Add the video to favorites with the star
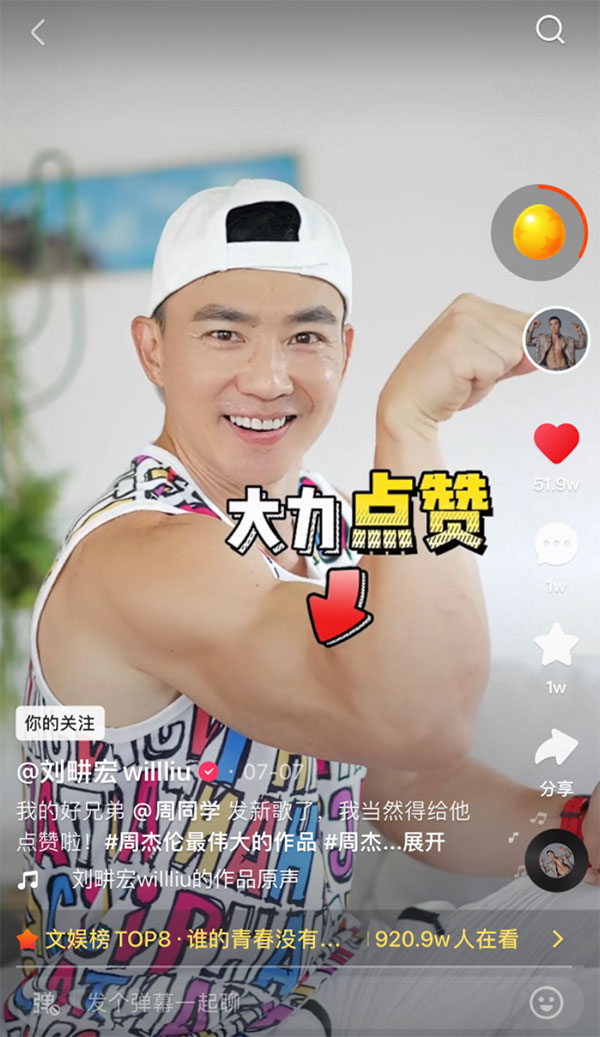This screenshot has width=600, height=1037. (x=556, y=645)
